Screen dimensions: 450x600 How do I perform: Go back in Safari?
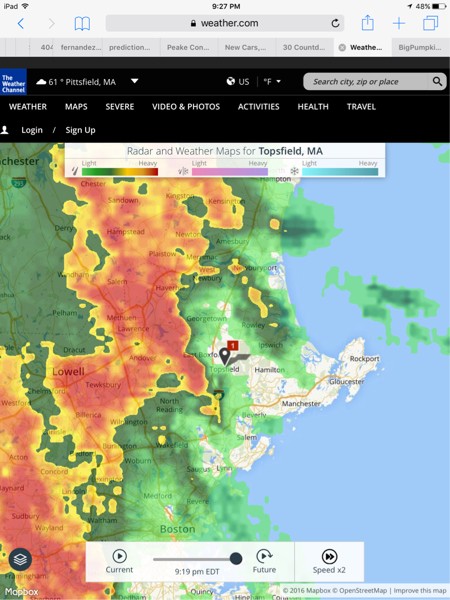tap(21, 23)
